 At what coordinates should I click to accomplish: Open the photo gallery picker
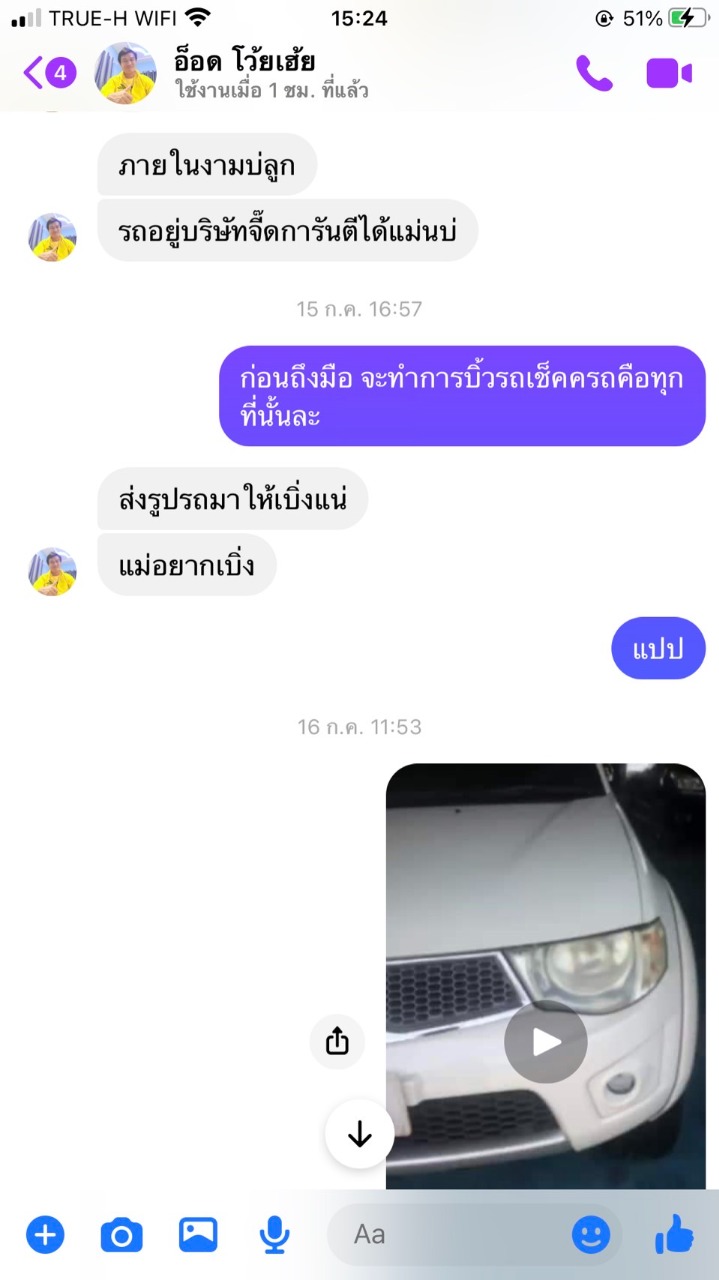tap(198, 1235)
